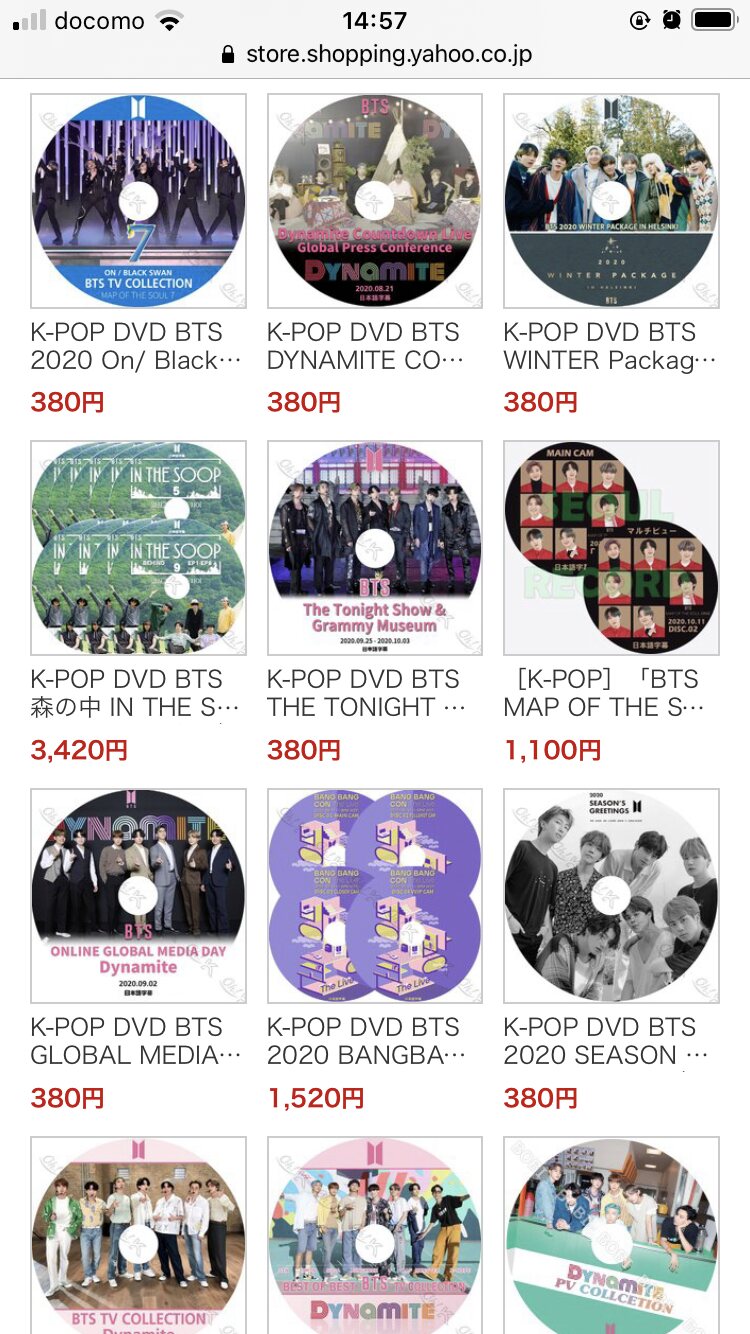The image size is (750, 1334).
Task: View the BTS Map of the Soul Seoul Record item
Action: pyautogui.click(x=611, y=548)
